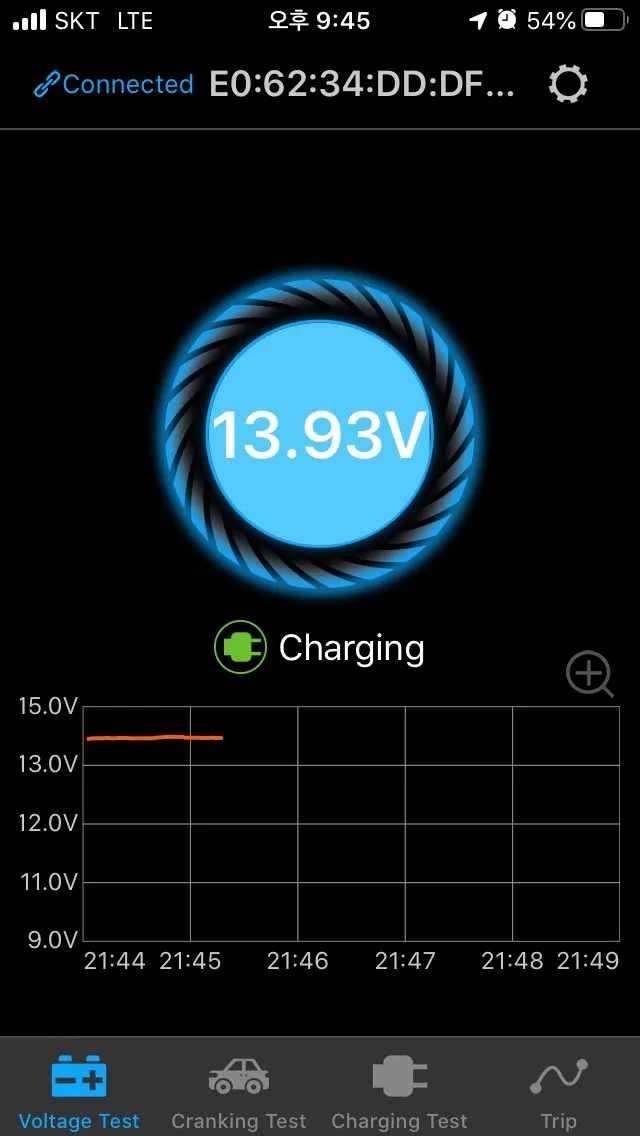Viewport: 640px width, 1136px height.
Task: Open the settings gear icon
Action: 568,85
